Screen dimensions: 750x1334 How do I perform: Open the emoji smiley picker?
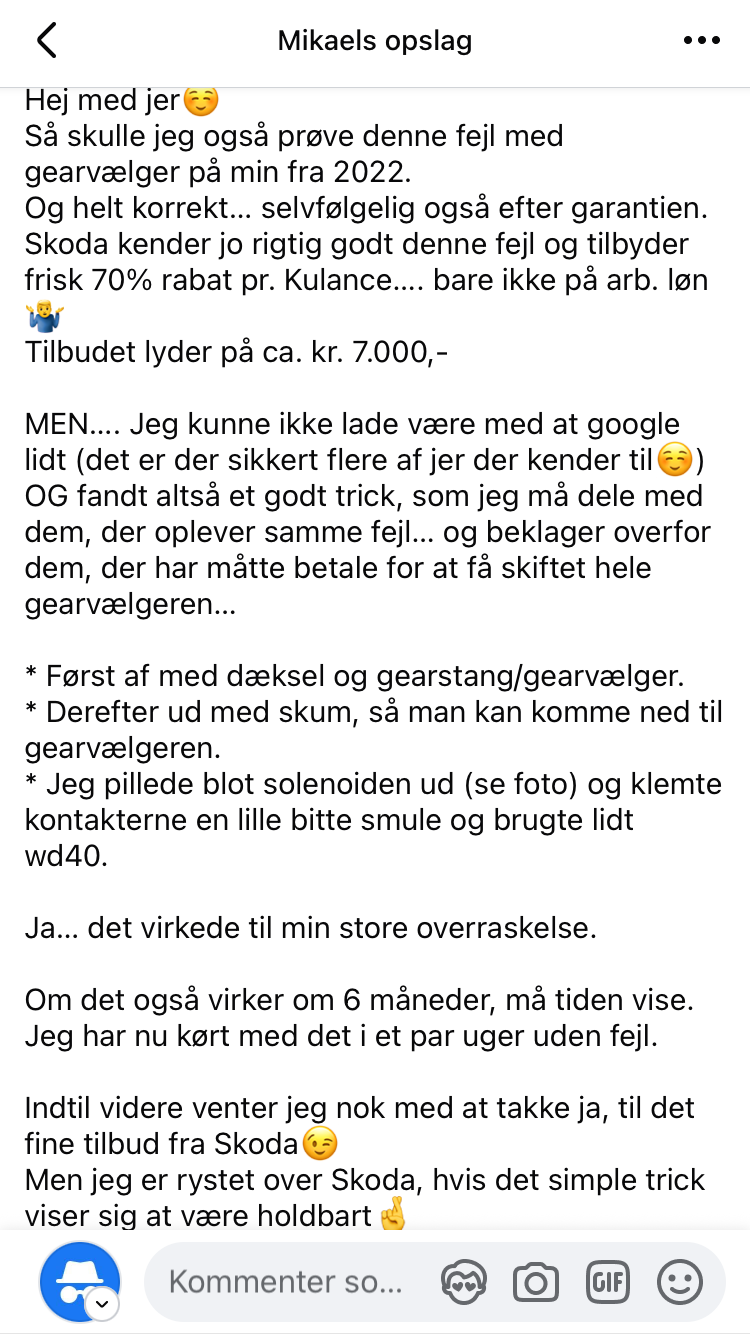(x=679, y=1281)
